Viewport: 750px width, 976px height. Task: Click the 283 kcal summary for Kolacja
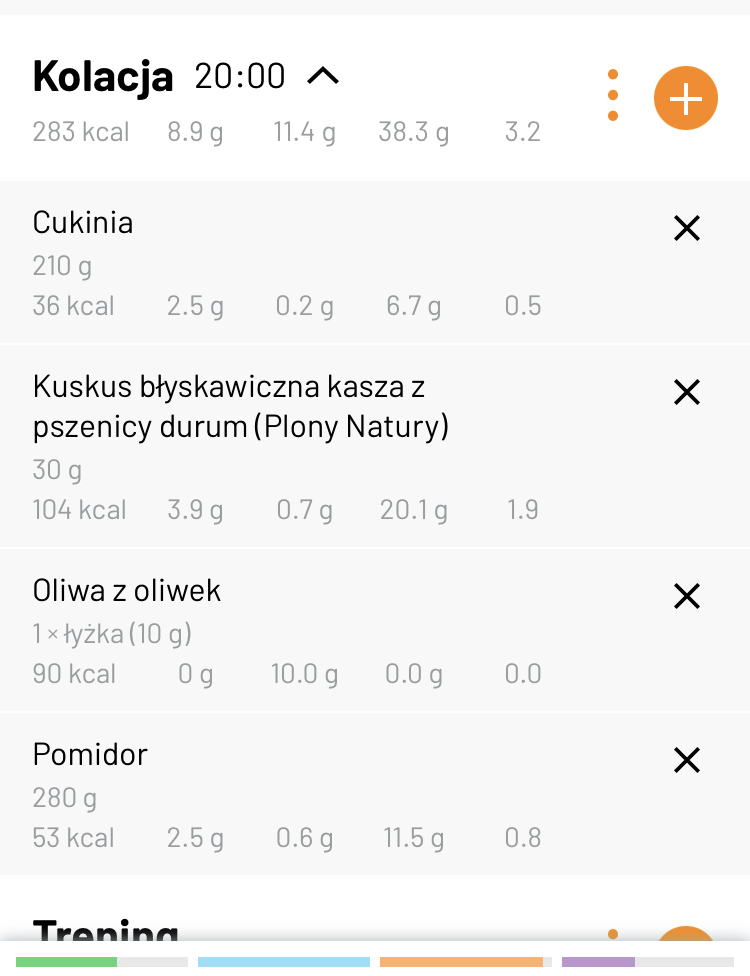80,131
